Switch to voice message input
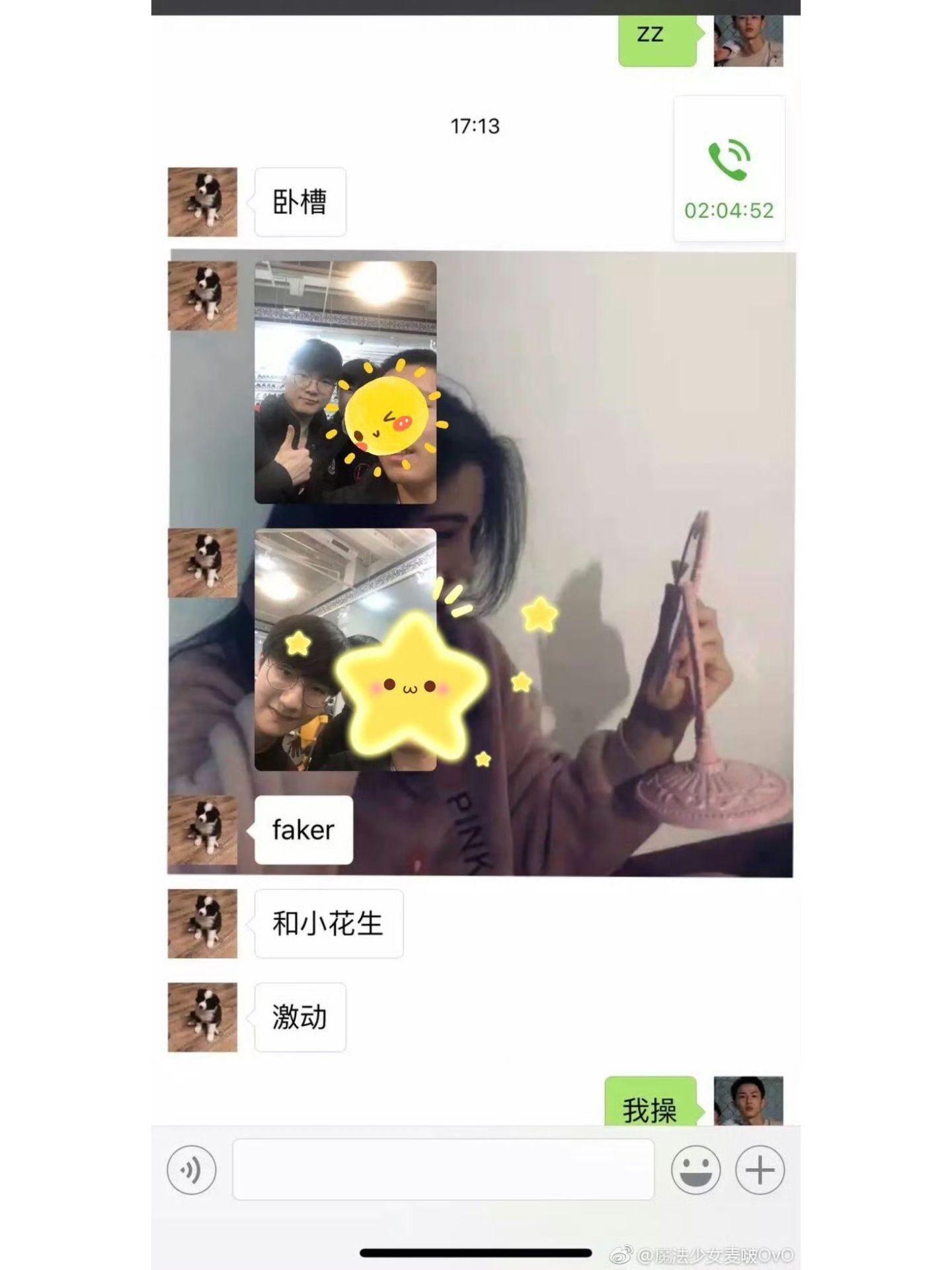This screenshot has height=1270, width=952. pyautogui.click(x=191, y=1169)
